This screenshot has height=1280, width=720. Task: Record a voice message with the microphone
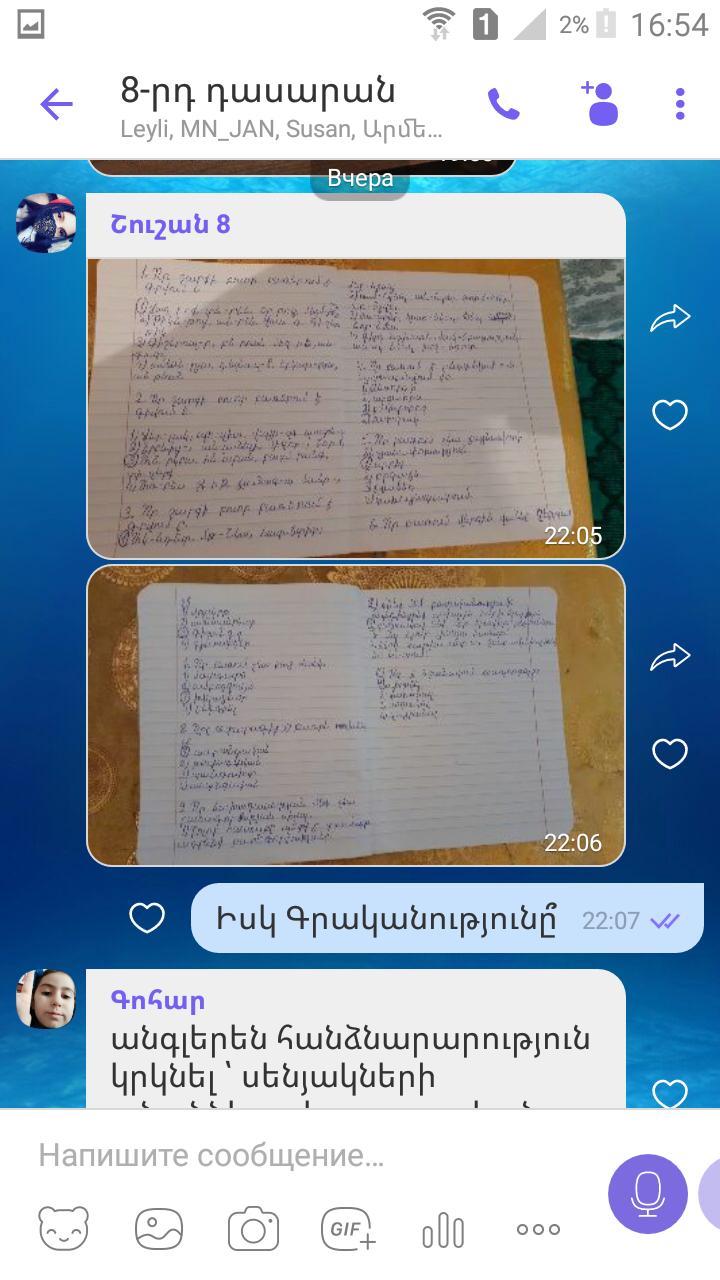pyautogui.click(x=648, y=1194)
